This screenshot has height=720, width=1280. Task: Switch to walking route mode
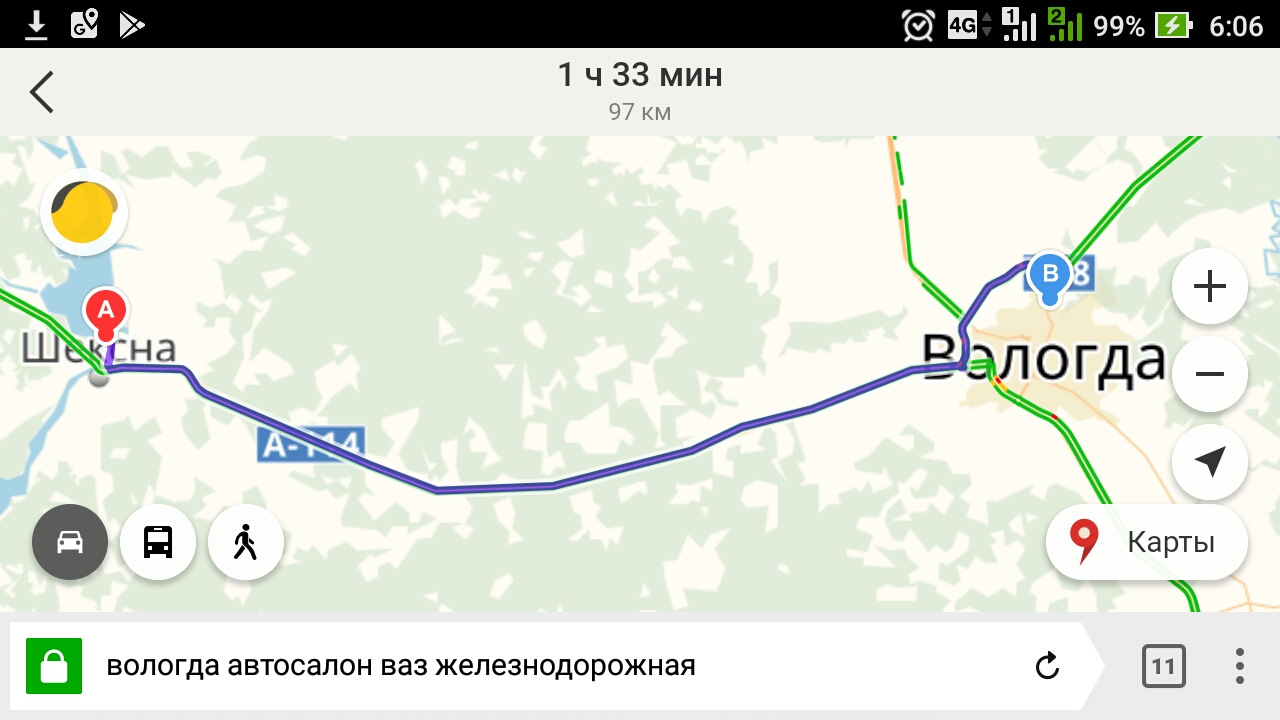pyautogui.click(x=246, y=542)
